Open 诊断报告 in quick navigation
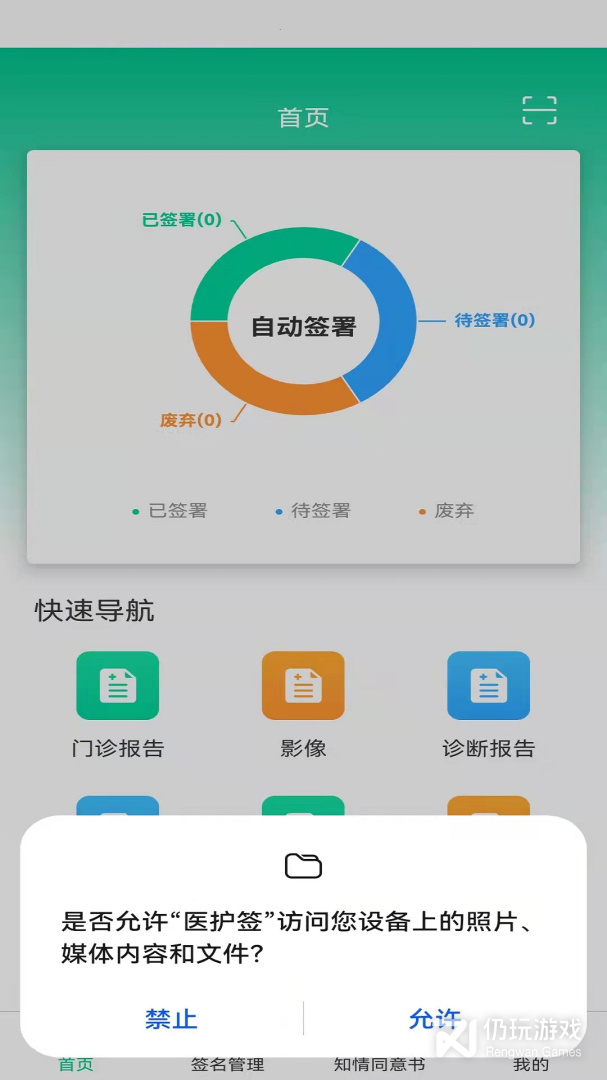 (488, 686)
